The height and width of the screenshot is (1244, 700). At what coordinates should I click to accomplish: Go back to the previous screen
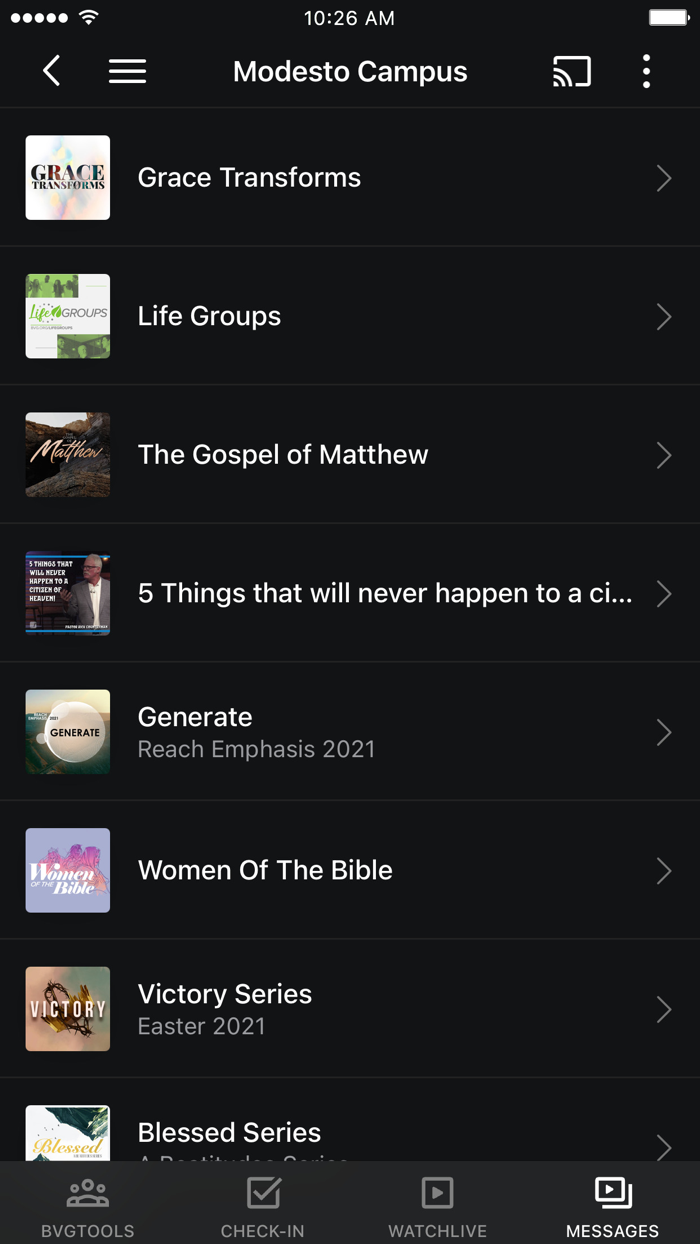pyautogui.click(x=52, y=71)
